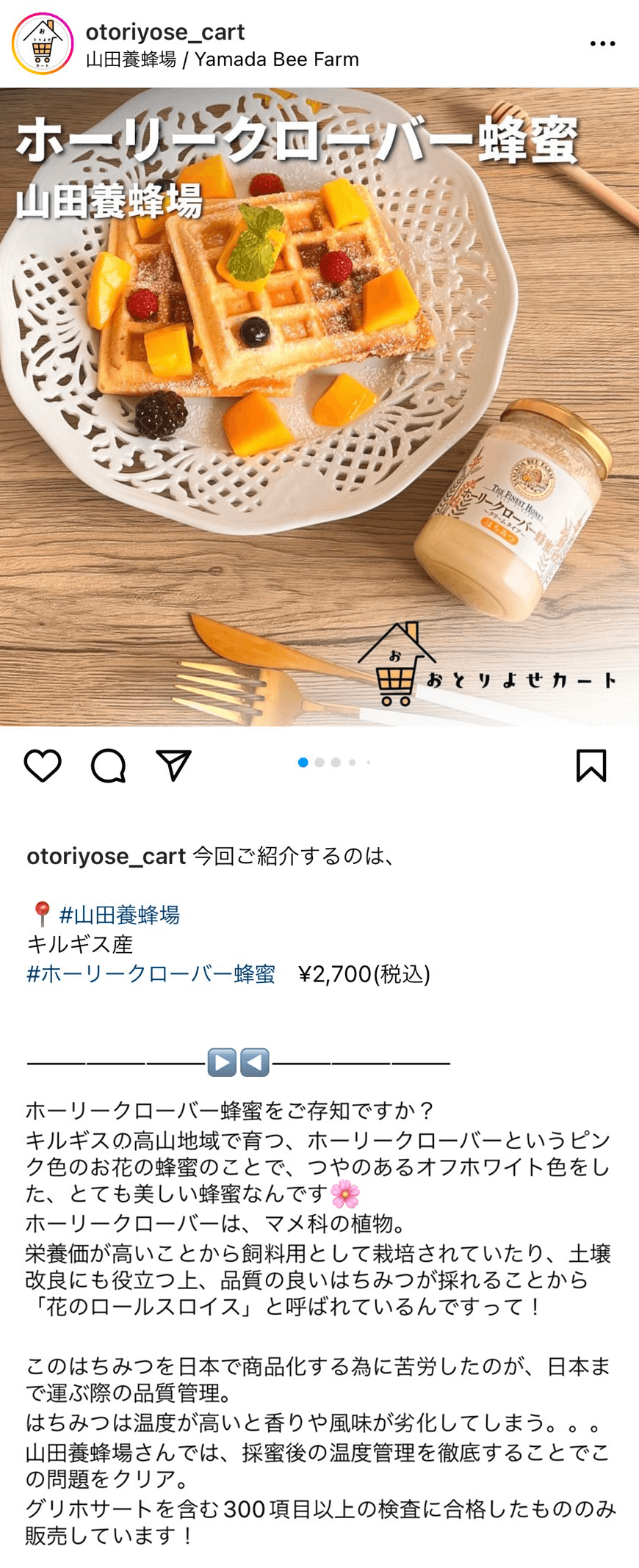Open the #ホーリークローバー蜂蜜 hashtag
The width and height of the screenshot is (639, 1568).
[x=151, y=974]
